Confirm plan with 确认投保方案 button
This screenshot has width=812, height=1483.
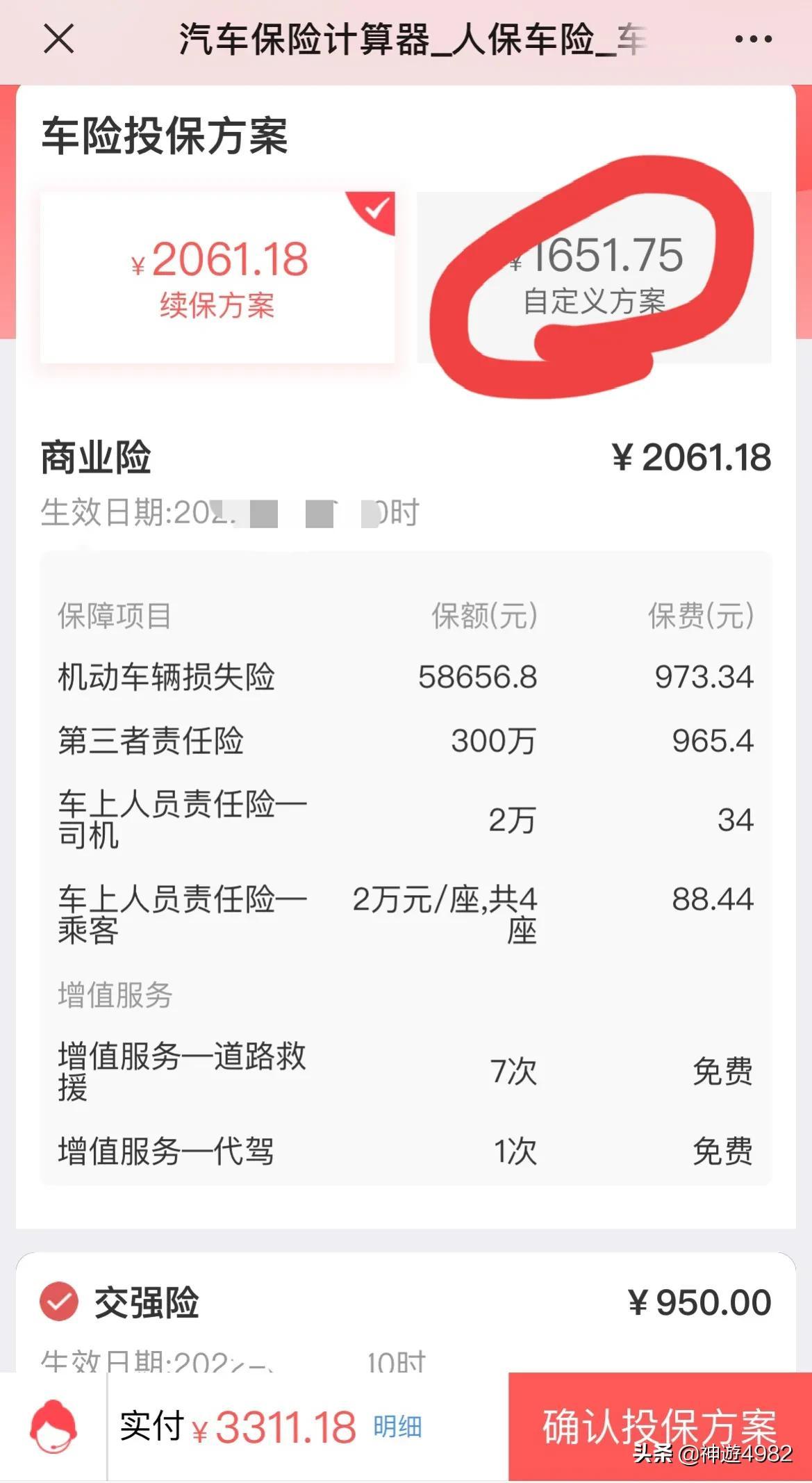(x=659, y=1427)
